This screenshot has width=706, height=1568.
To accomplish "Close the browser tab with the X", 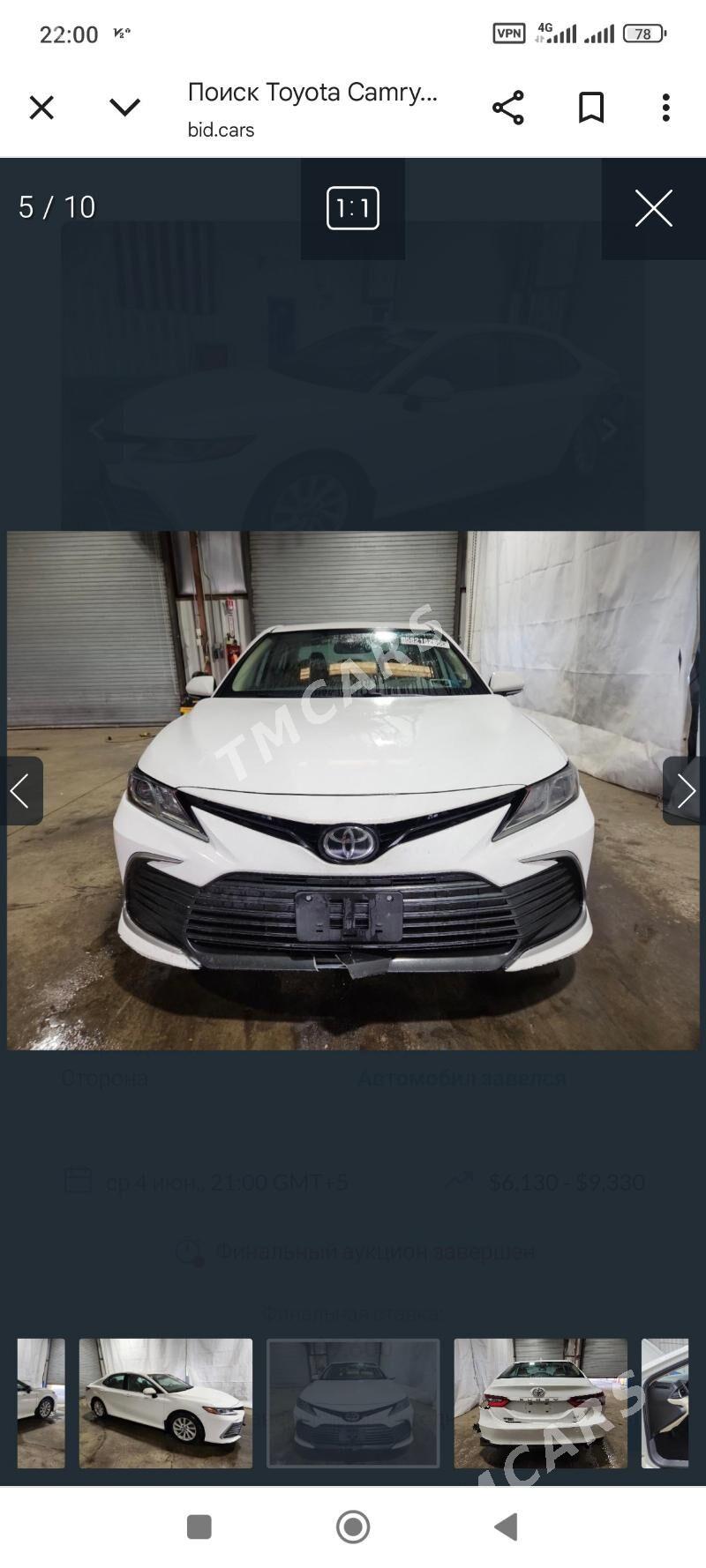I will point(41,108).
